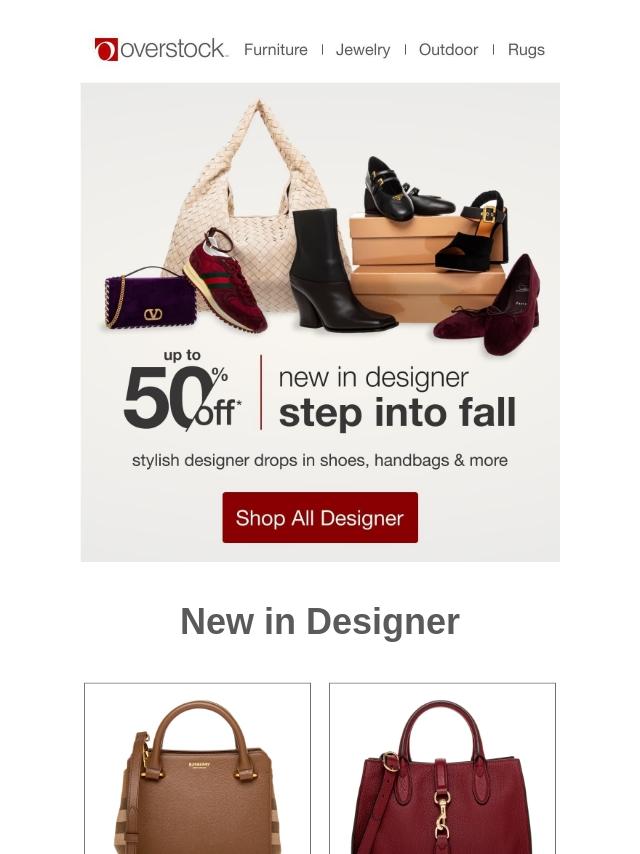Viewport: 640px width, 854px height.
Task: View the brown Burberry handbag product card
Action: click(x=198, y=768)
